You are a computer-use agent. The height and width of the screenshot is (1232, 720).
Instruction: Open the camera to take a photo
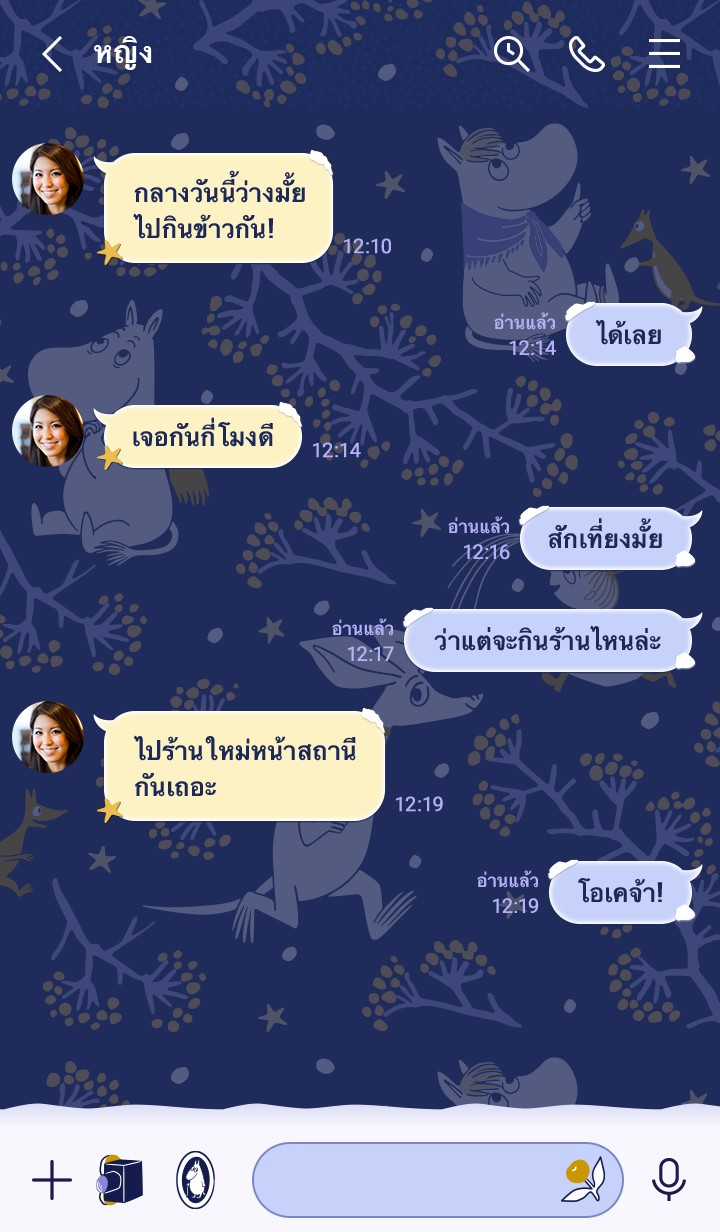tap(121, 1181)
